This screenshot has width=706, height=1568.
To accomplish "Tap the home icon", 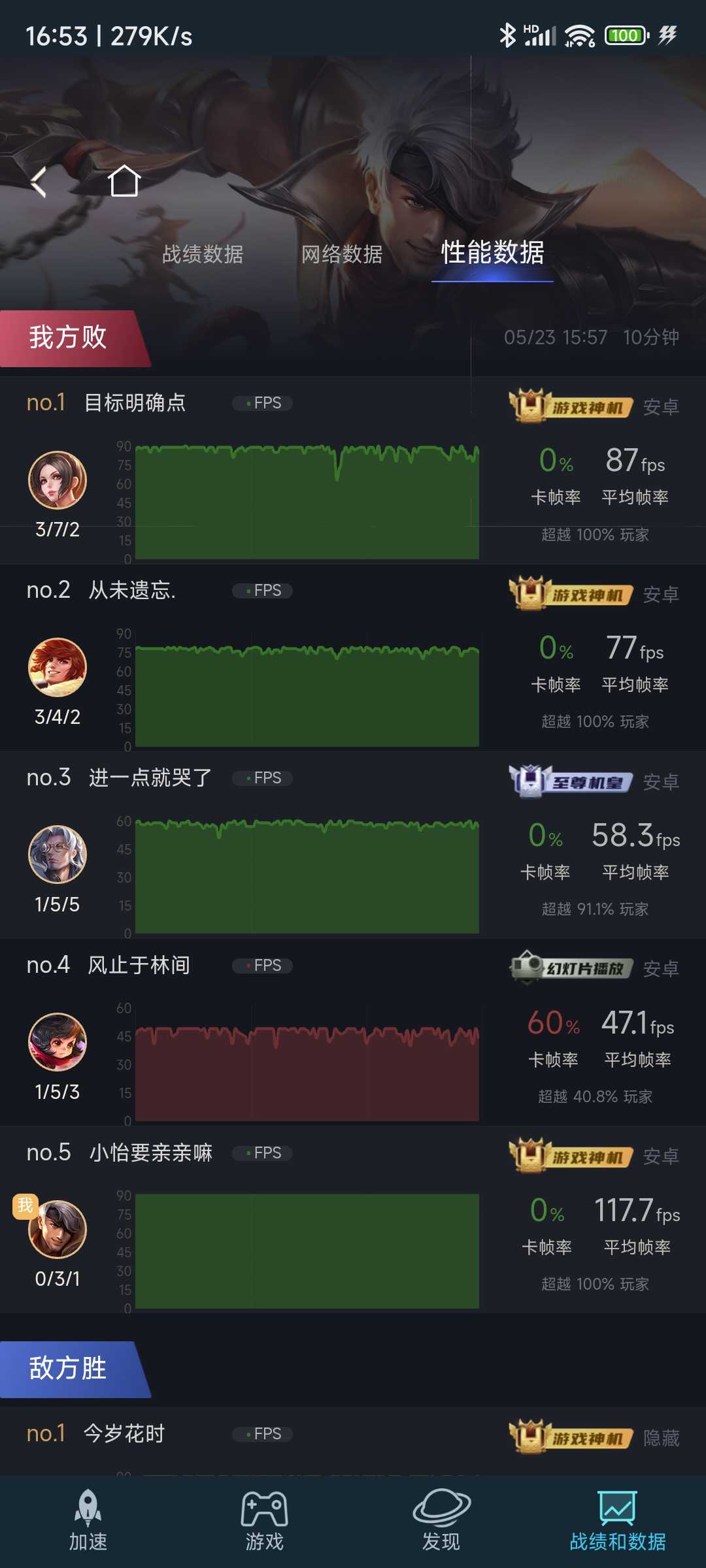I will click(x=124, y=181).
